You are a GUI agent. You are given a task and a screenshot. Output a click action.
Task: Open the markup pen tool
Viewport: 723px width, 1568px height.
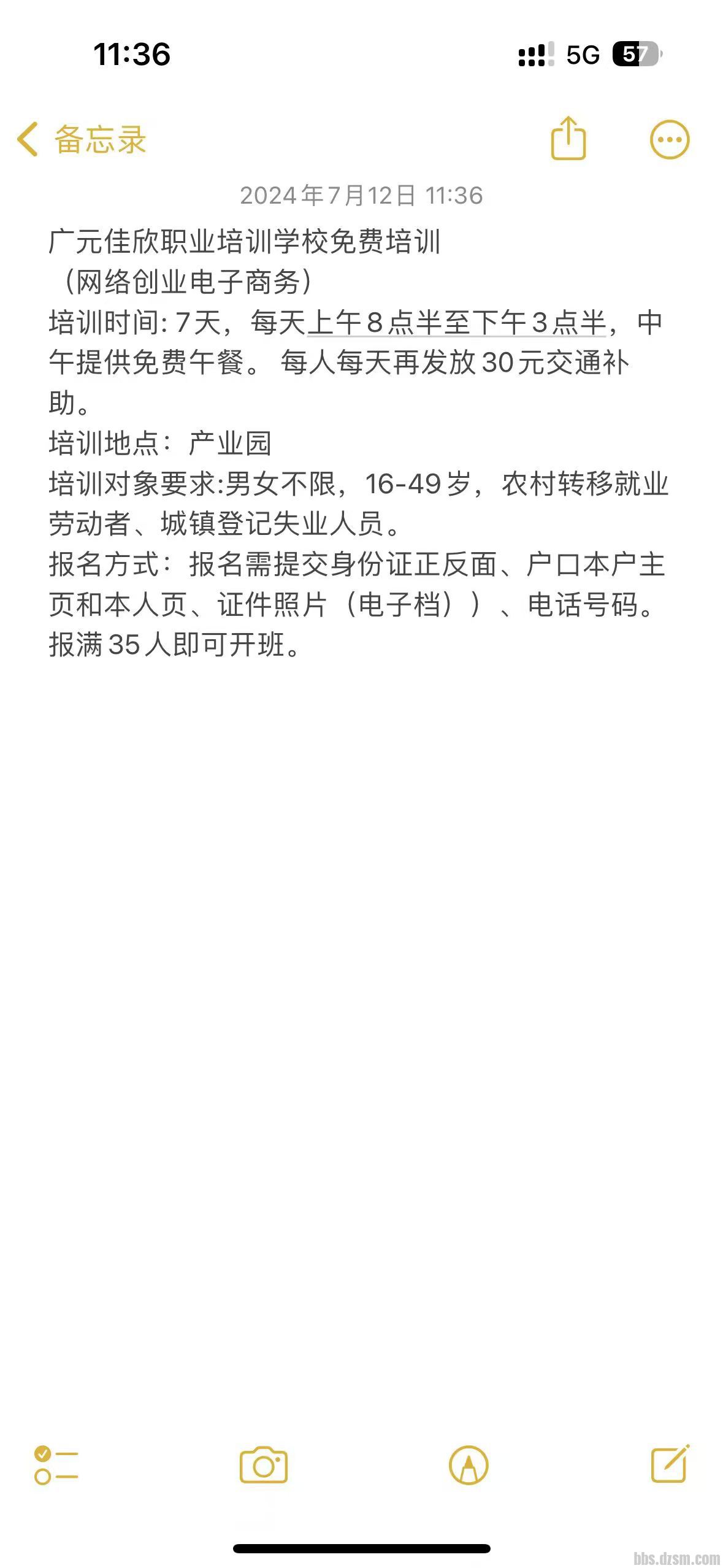[x=469, y=1466]
